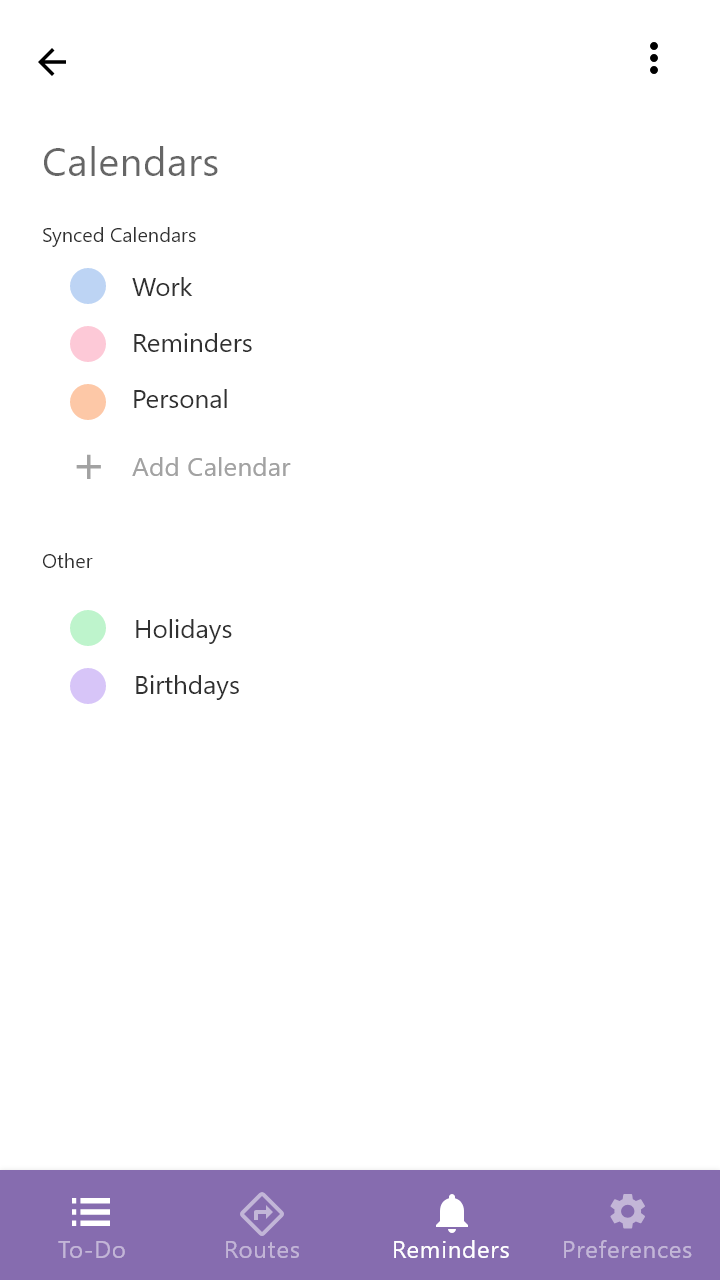
Task: Open the Personal calendar
Action: [x=180, y=399]
